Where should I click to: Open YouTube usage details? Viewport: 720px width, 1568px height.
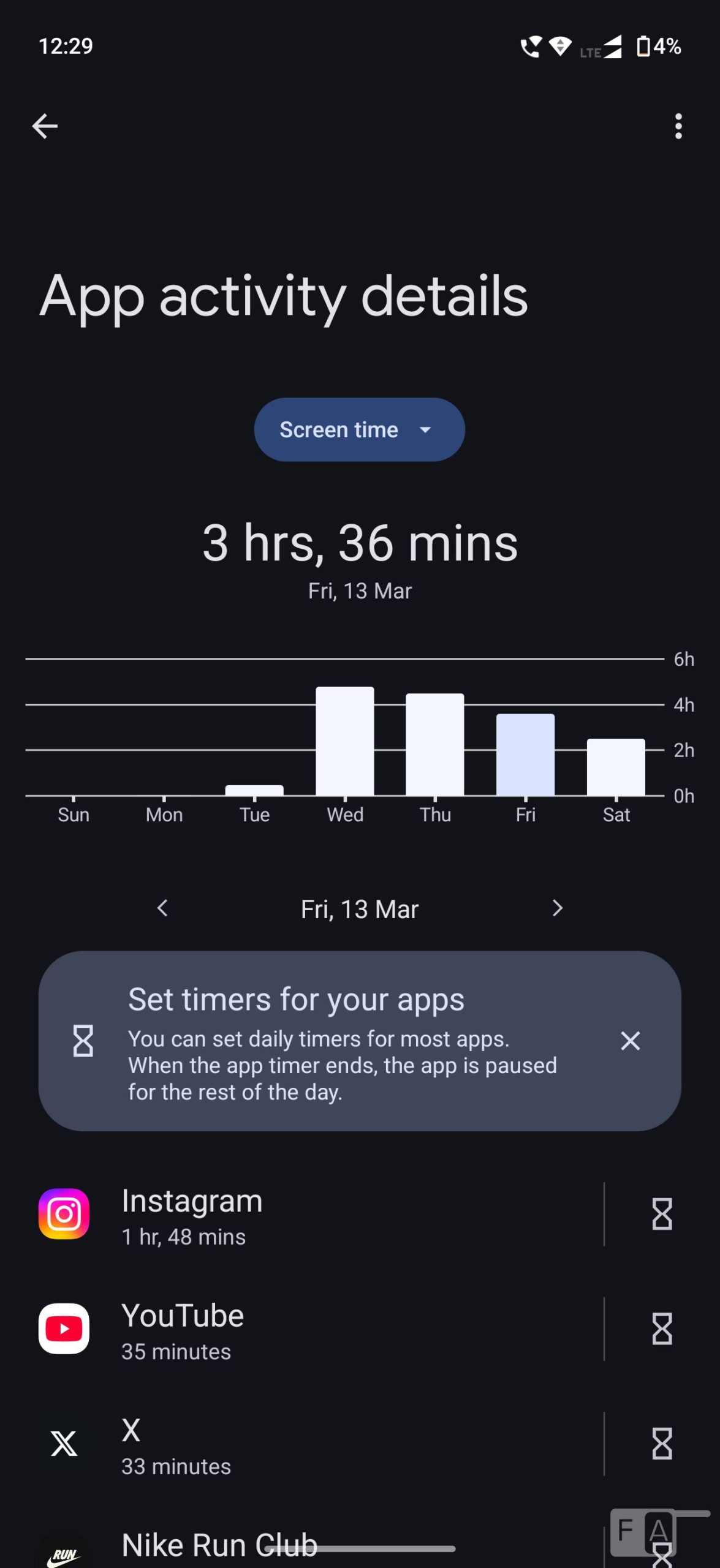pos(306,1329)
